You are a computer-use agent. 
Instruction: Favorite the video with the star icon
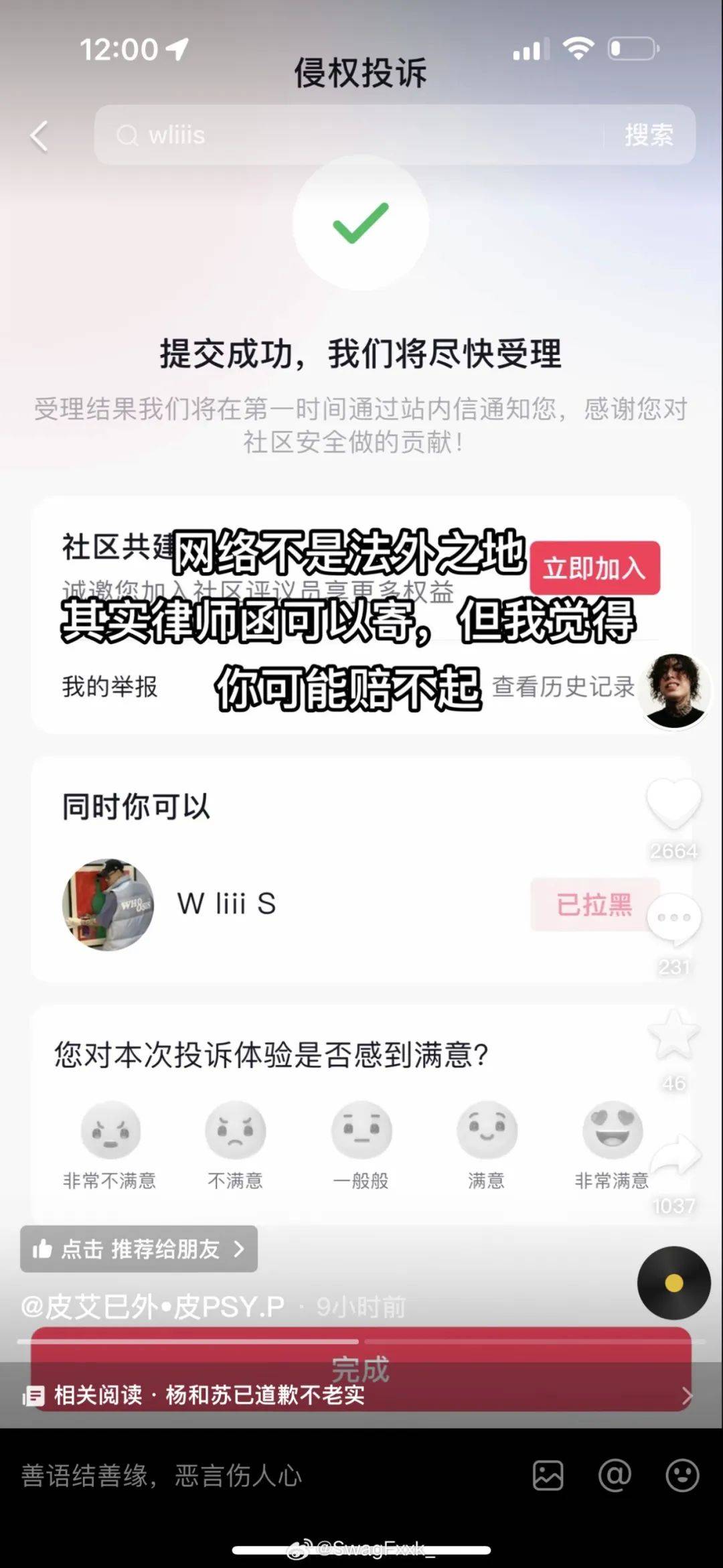(673, 1036)
